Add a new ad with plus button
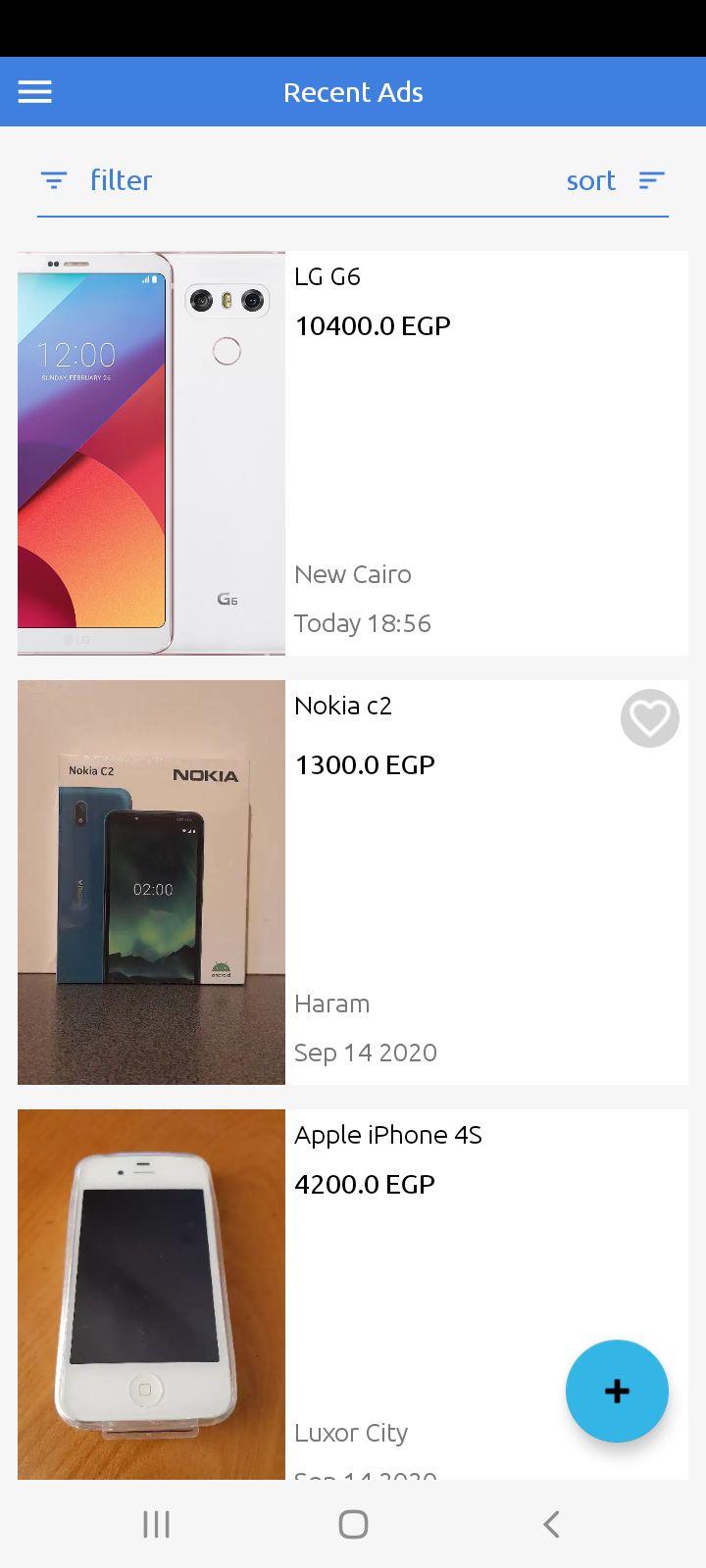Viewport: 706px width, 1568px height. pyautogui.click(x=617, y=1391)
